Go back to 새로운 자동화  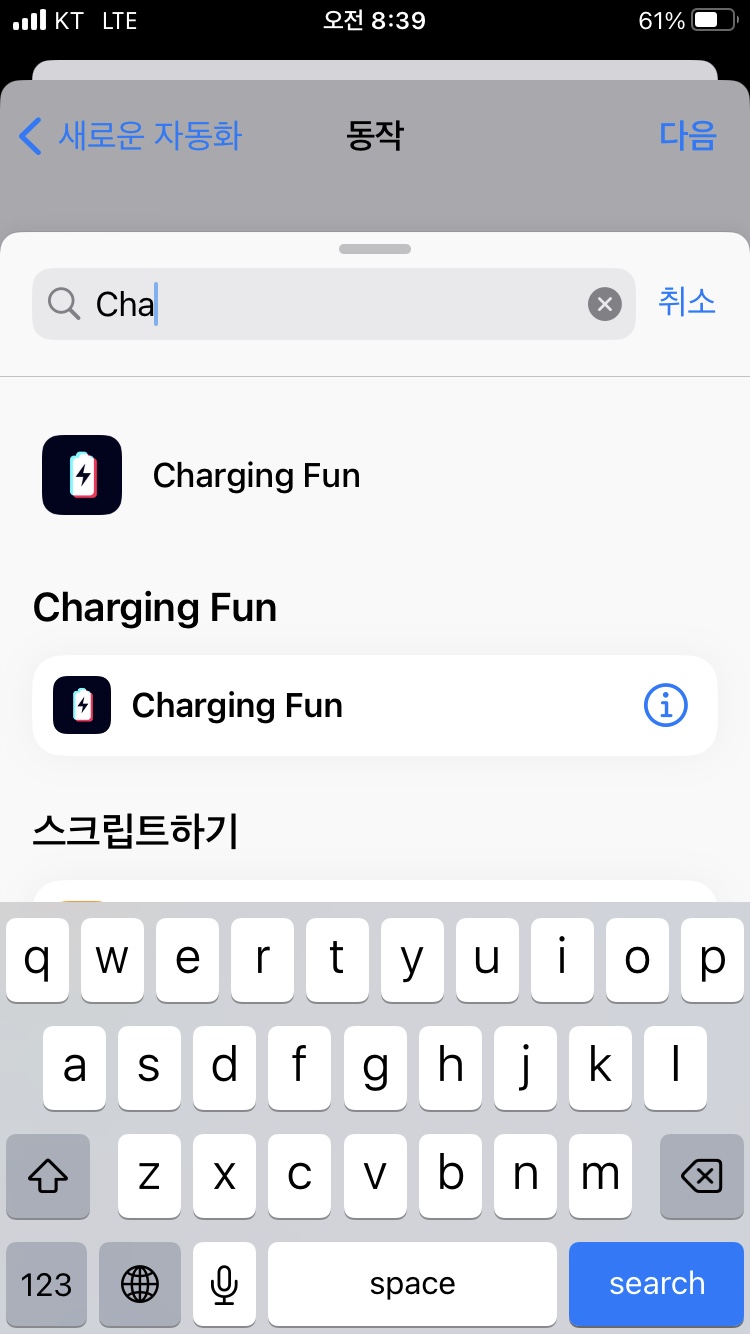point(130,136)
